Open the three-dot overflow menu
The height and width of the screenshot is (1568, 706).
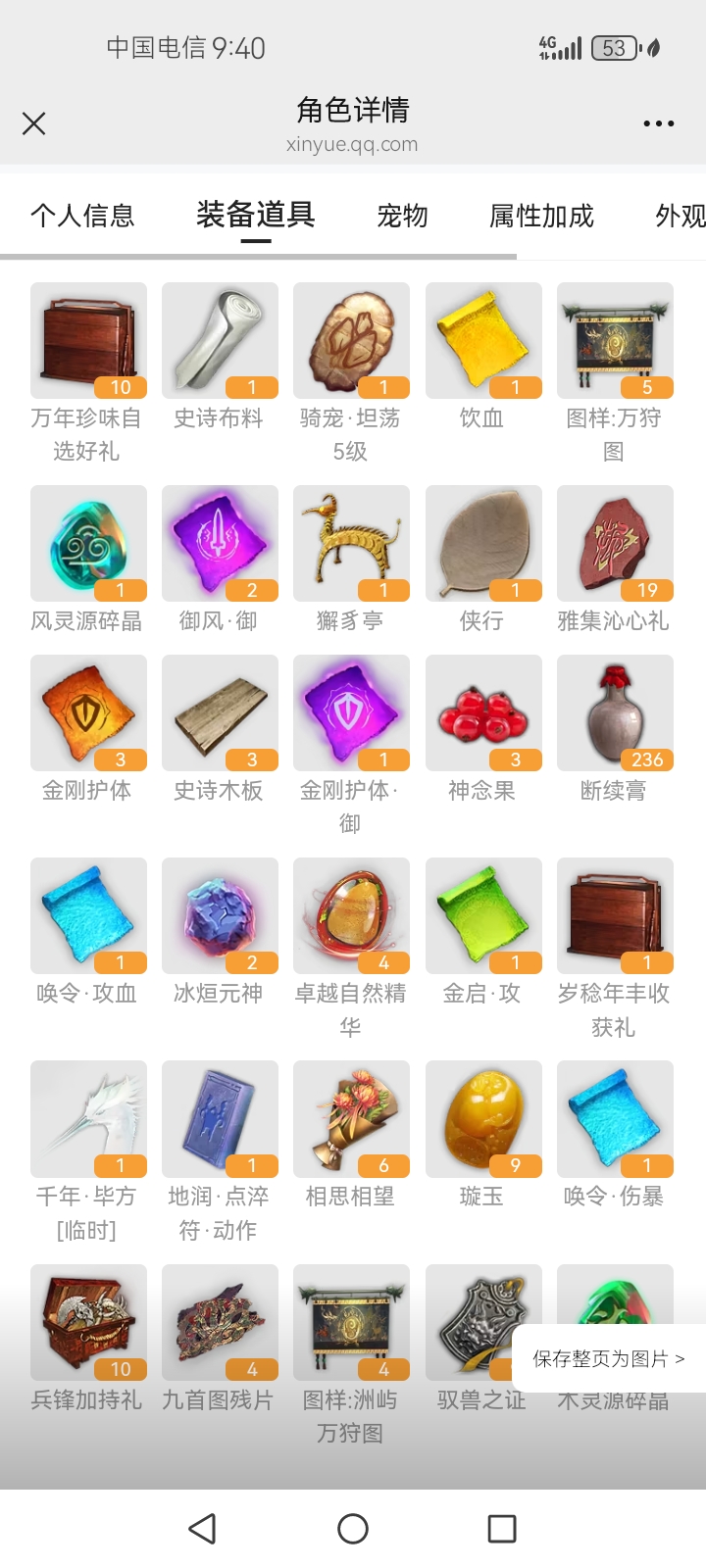tap(658, 123)
